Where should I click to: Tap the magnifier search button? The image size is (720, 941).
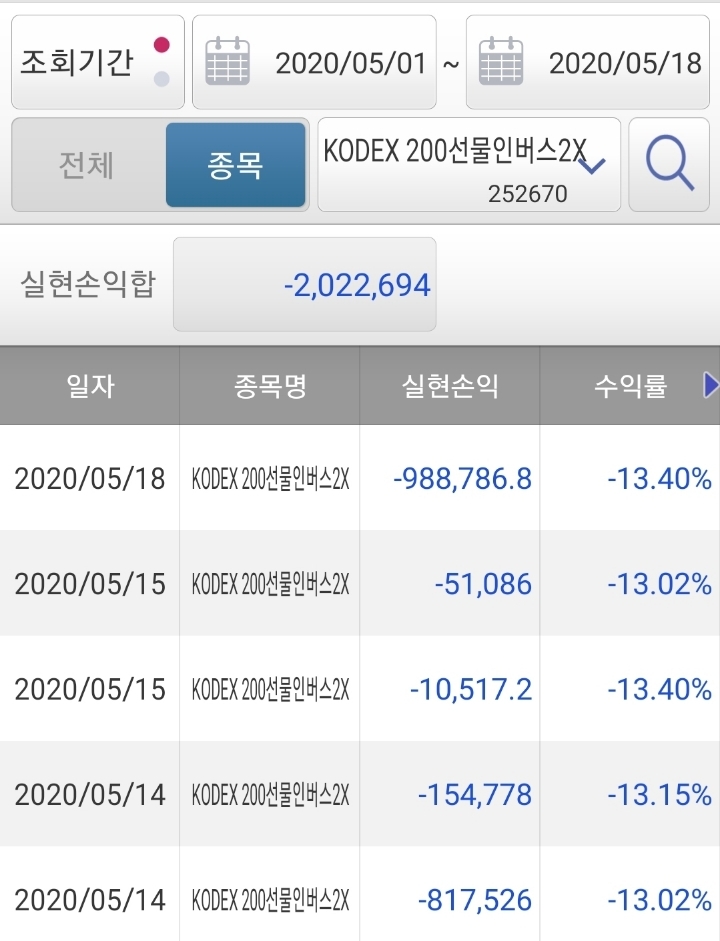pyautogui.click(x=669, y=165)
